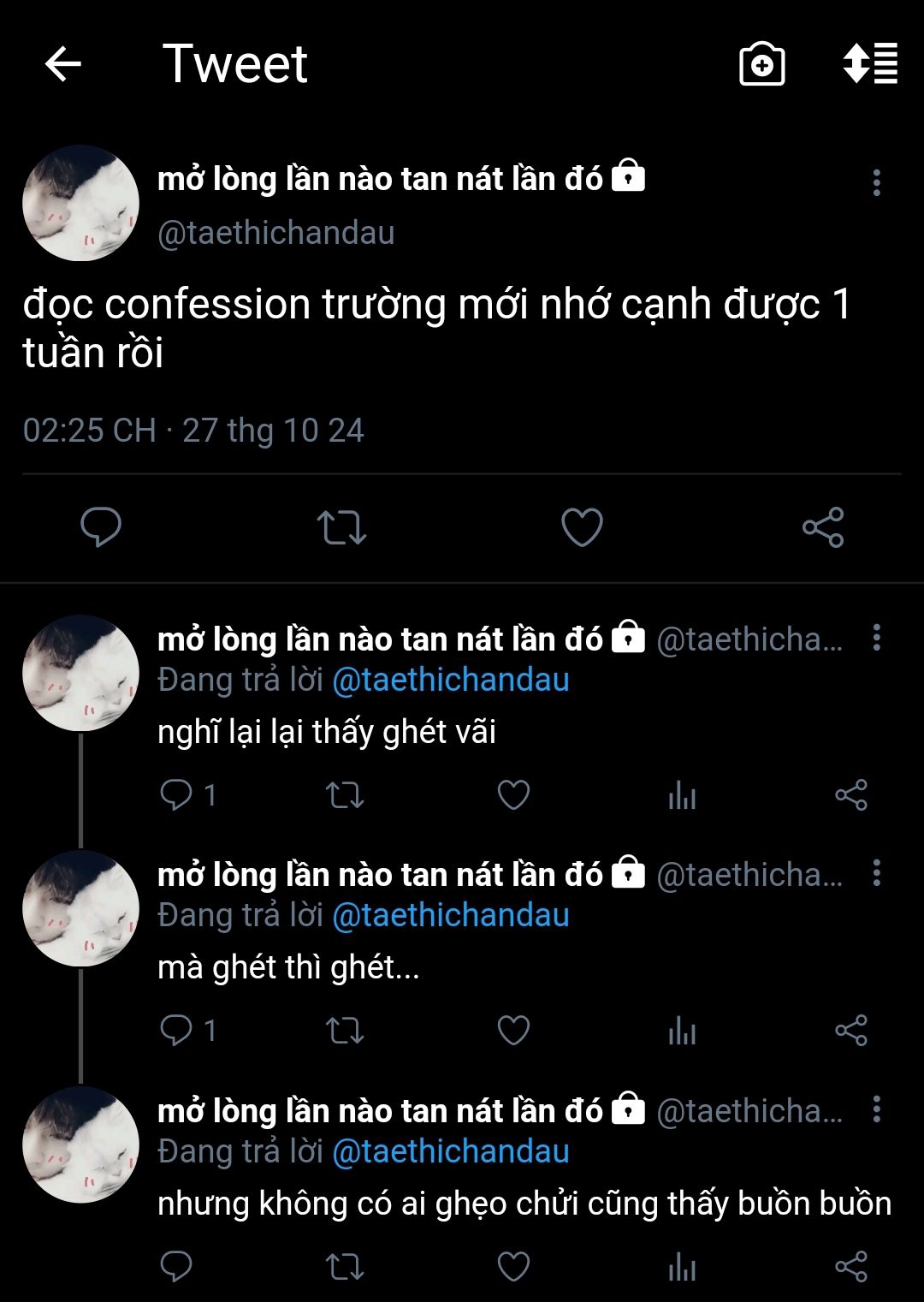Like the main confession tweet

coord(582,526)
